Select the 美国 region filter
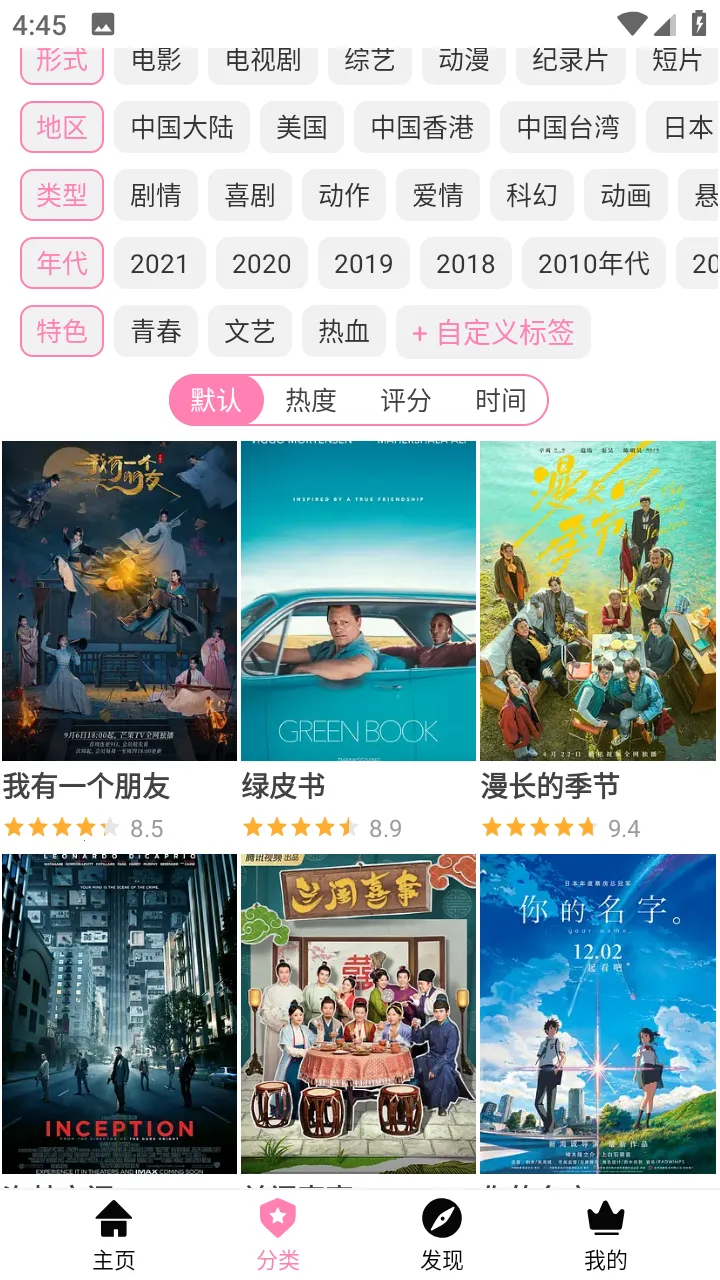This screenshot has height=1280, width=720. (302, 128)
